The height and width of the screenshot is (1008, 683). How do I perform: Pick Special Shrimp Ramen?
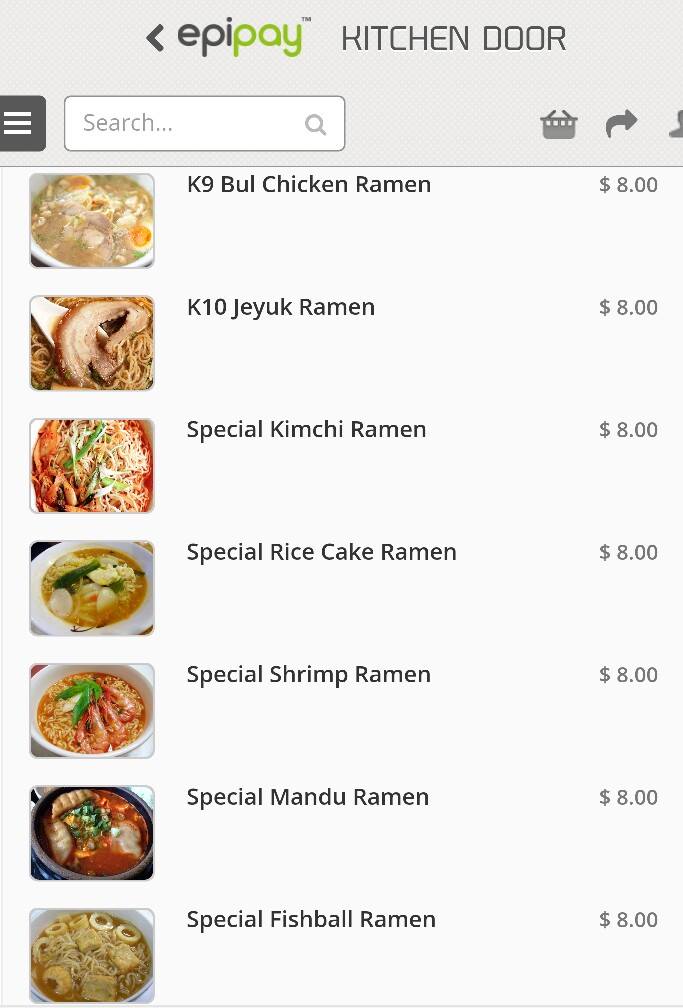coord(308,675)
